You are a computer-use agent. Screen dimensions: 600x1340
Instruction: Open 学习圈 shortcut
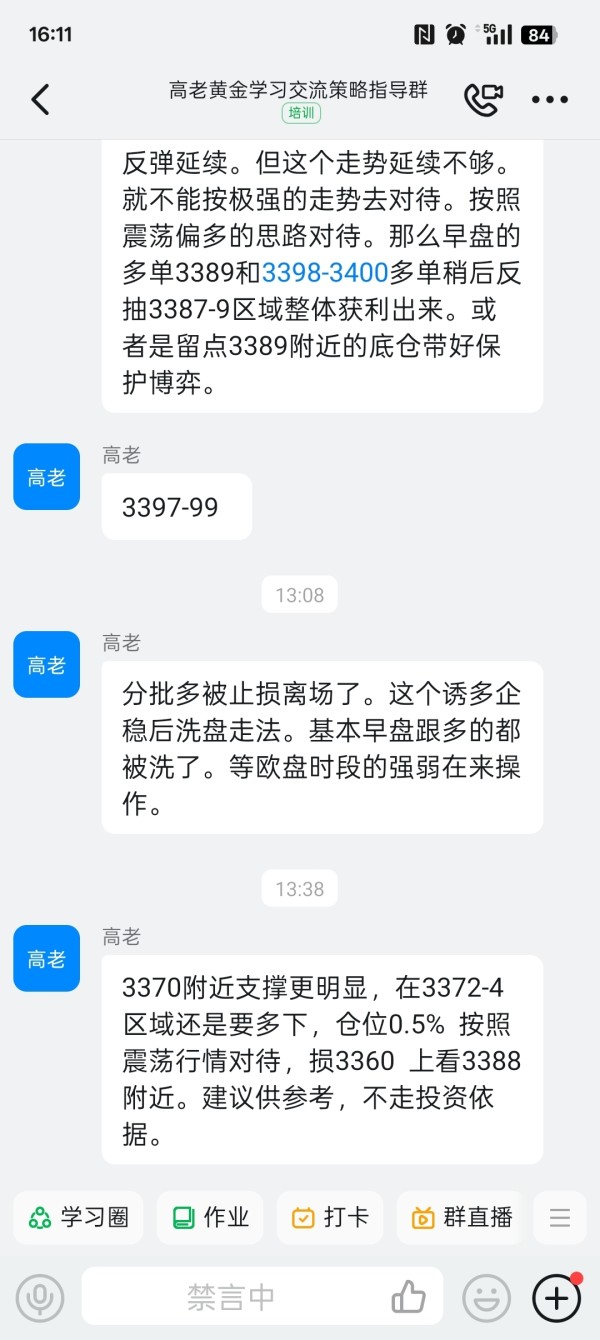click(x=78, y=1217)
